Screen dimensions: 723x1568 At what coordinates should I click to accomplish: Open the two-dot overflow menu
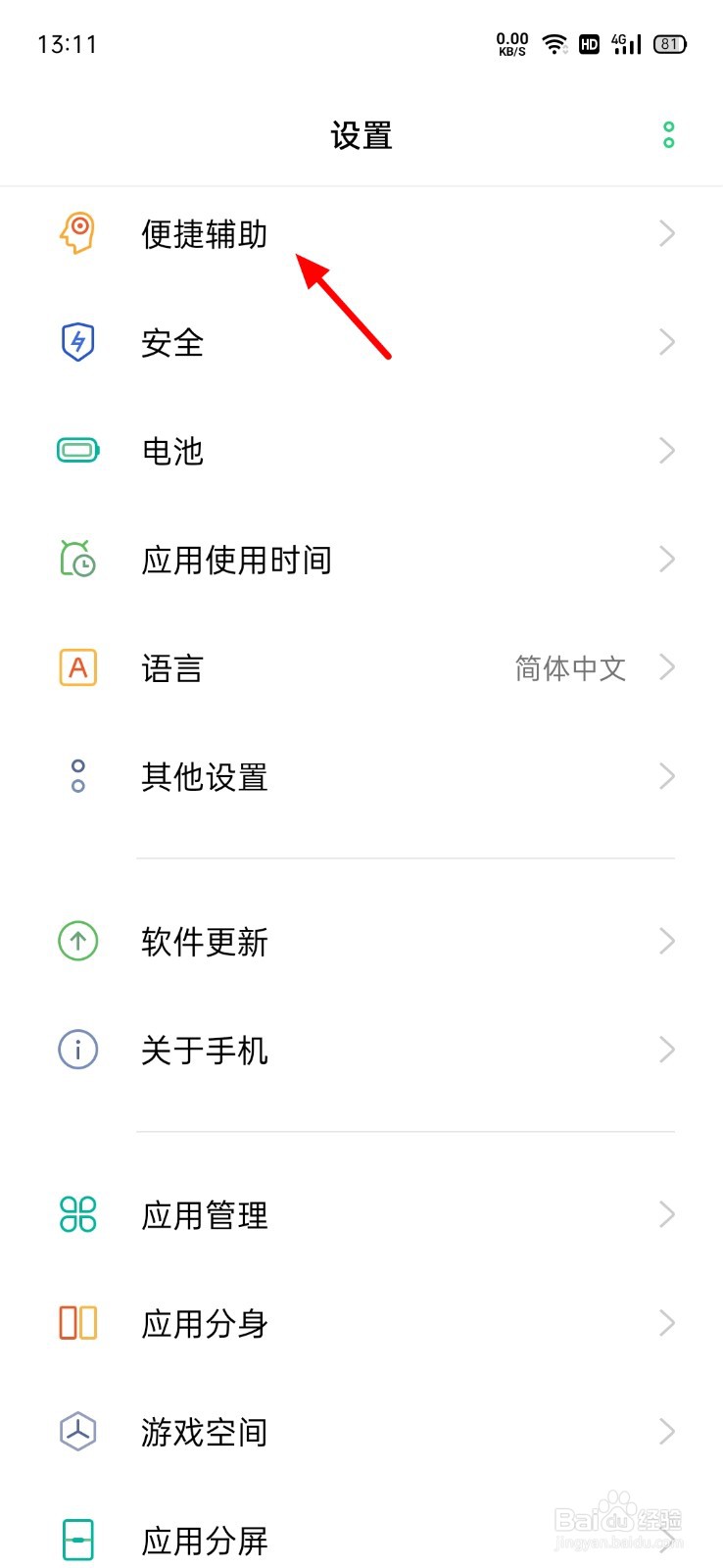click(x=668, y=135)
